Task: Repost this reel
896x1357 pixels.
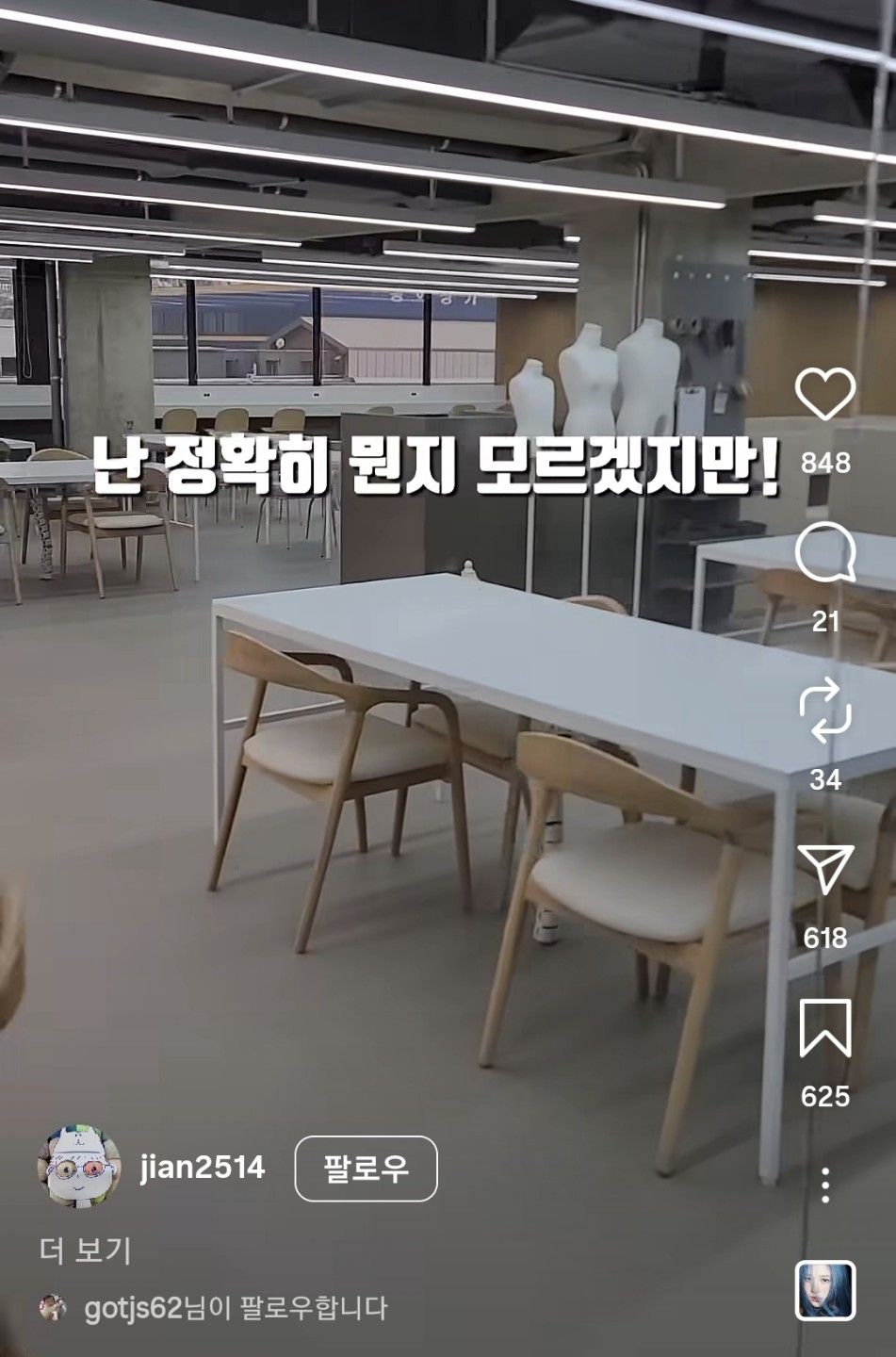Action: tap(824, 711)
